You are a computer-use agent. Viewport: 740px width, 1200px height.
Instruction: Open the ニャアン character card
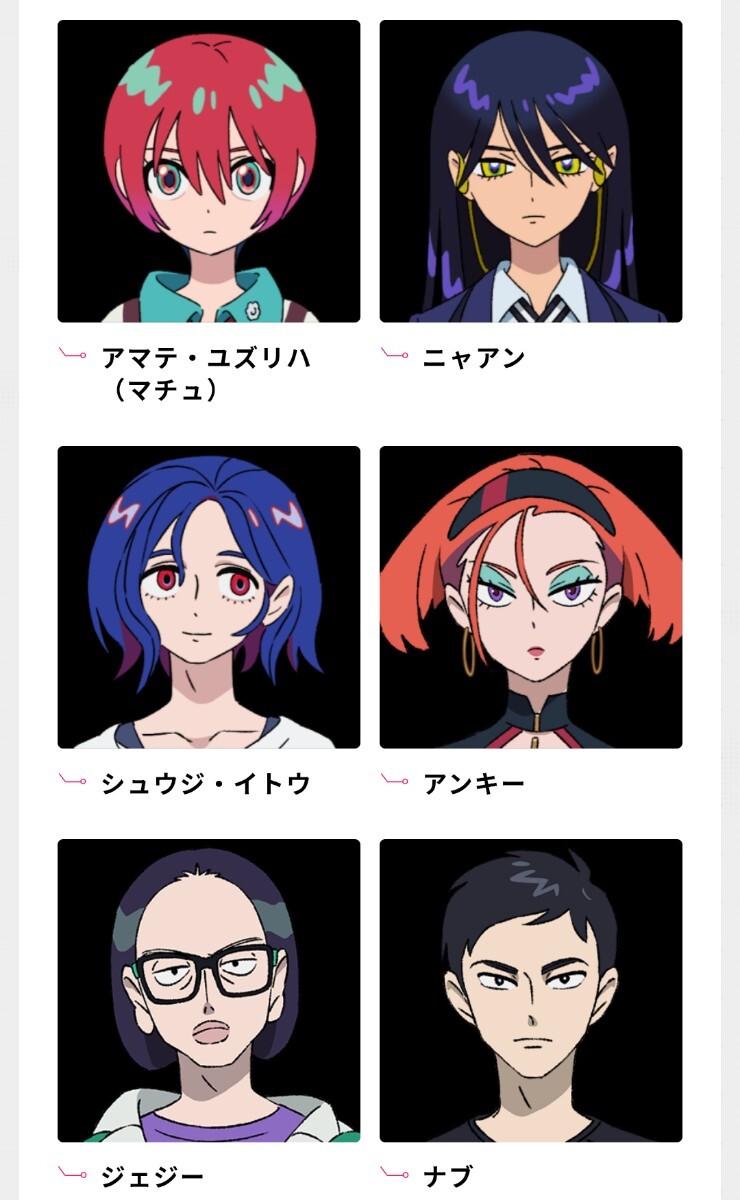coord(531,172)
